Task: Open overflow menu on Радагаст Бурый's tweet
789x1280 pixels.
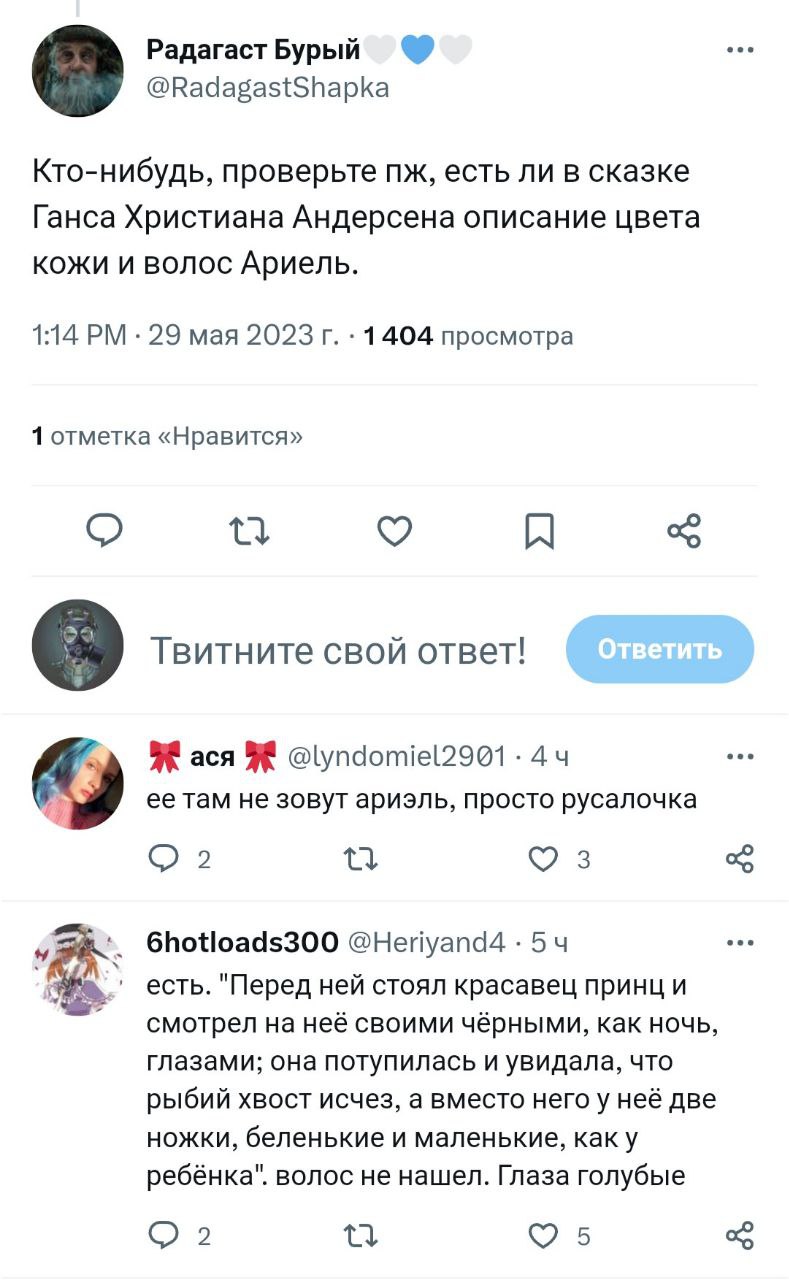Action: 739,49
